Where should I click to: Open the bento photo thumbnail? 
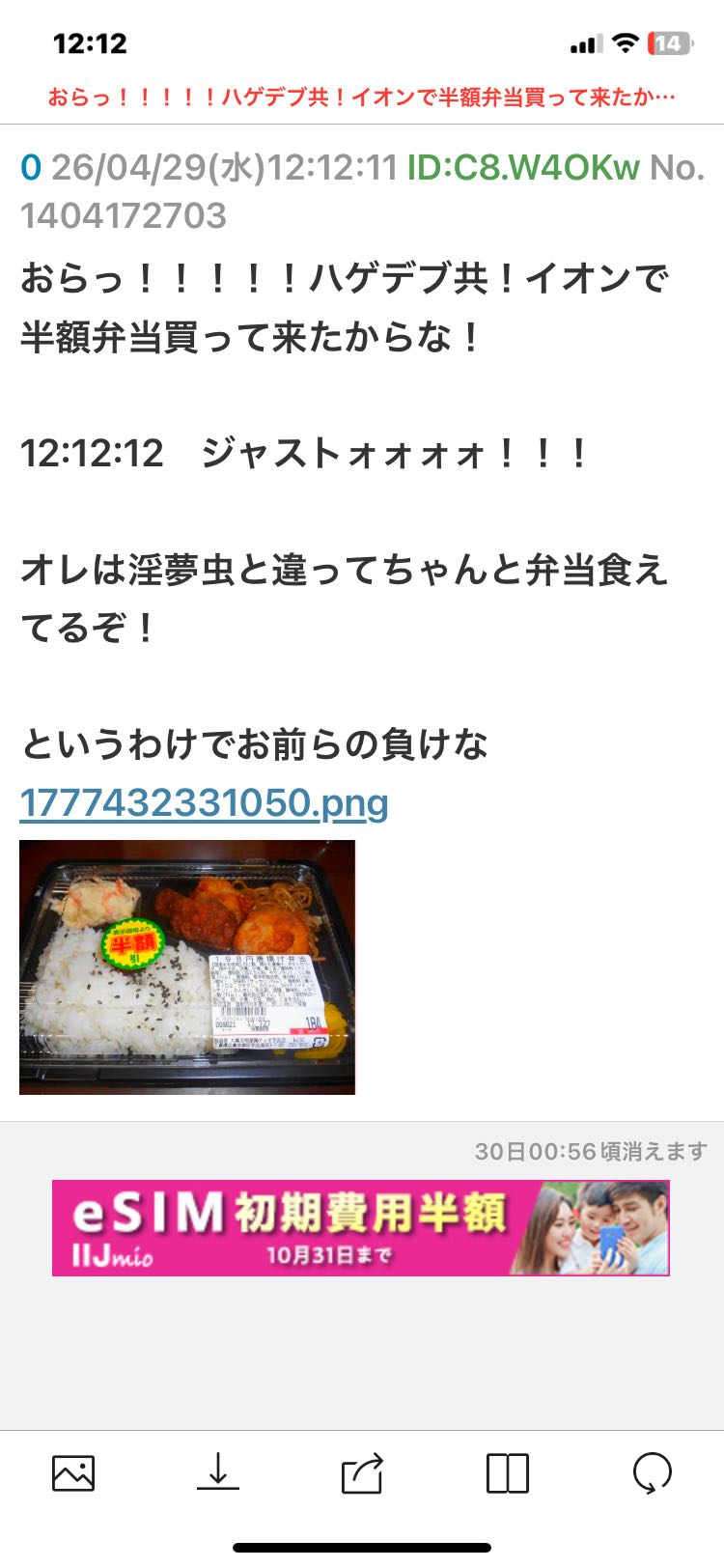click(187, 966)
